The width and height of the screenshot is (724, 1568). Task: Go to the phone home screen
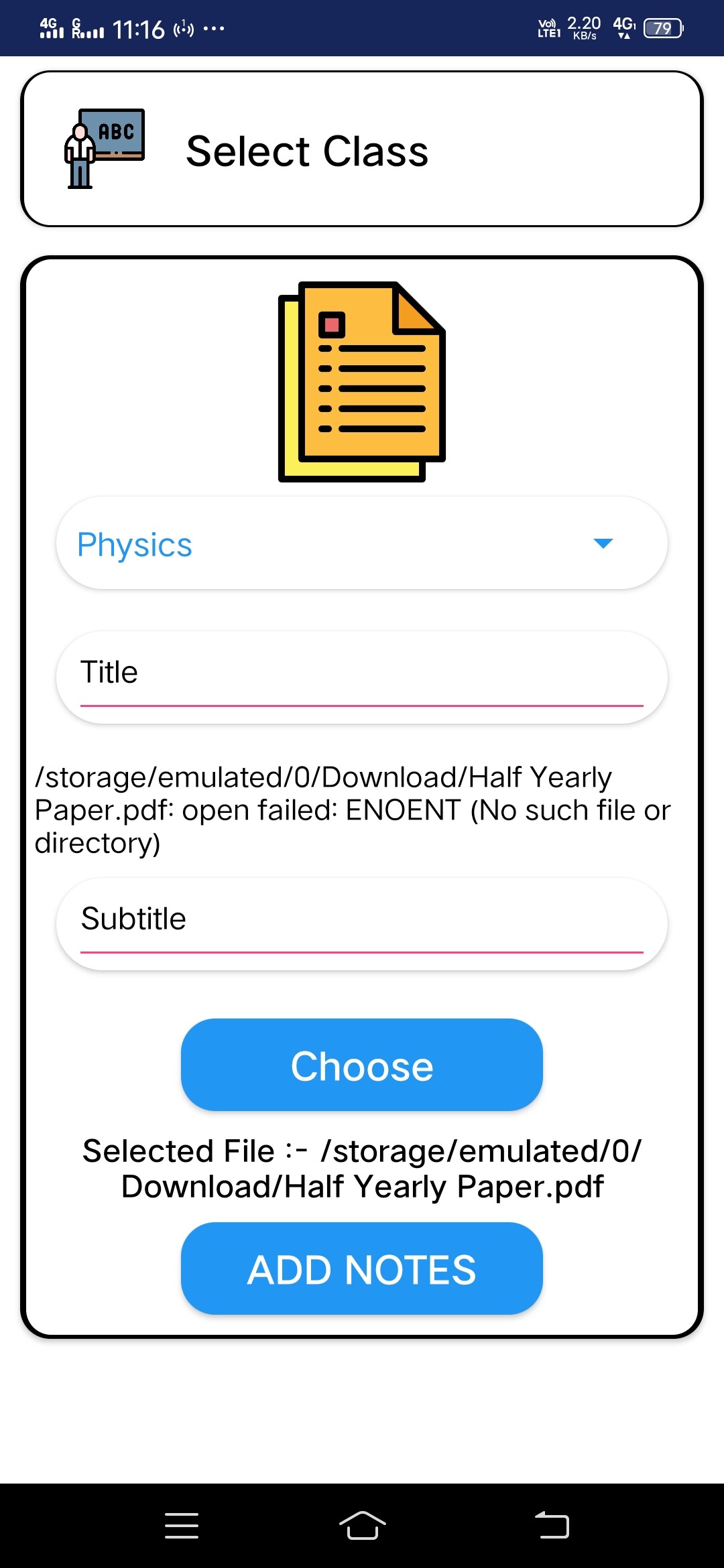click(362, 1526)
